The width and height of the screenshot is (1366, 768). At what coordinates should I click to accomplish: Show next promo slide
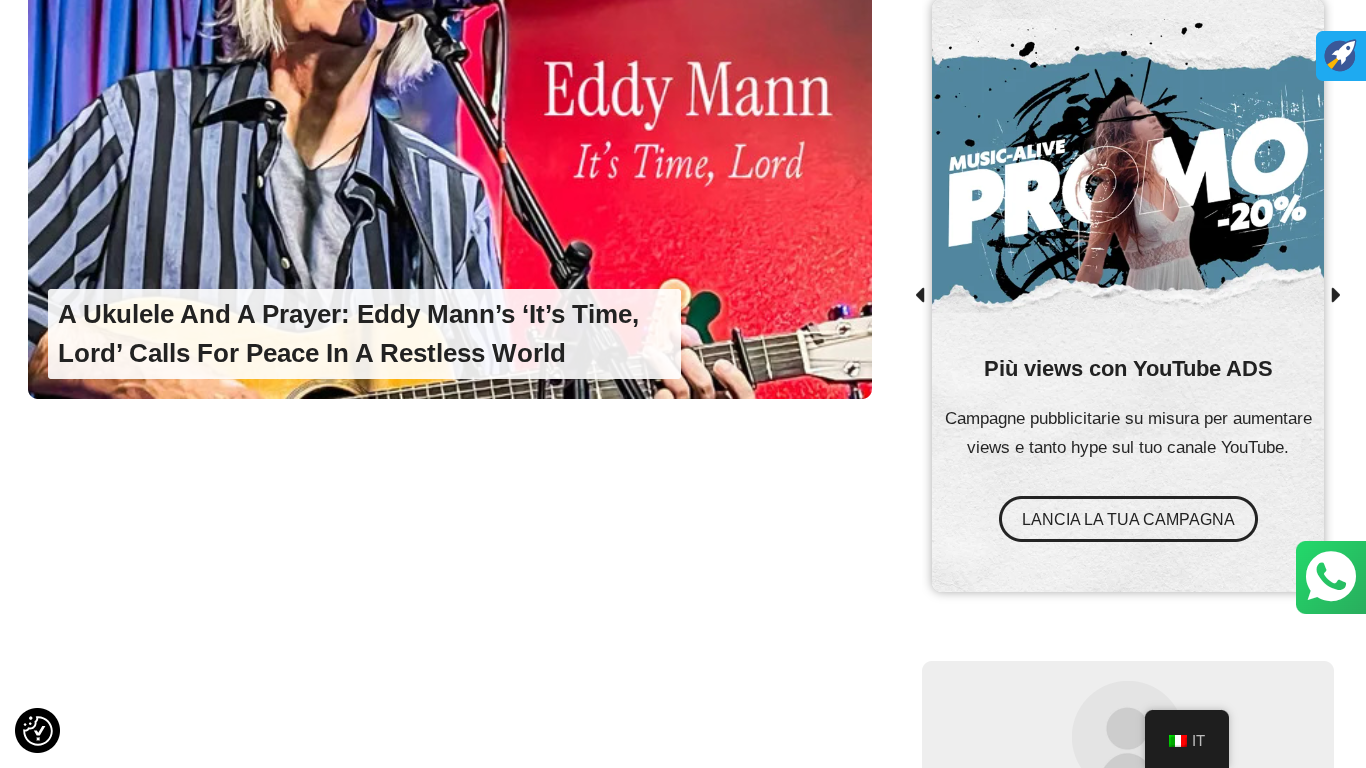pos(1335,295)
